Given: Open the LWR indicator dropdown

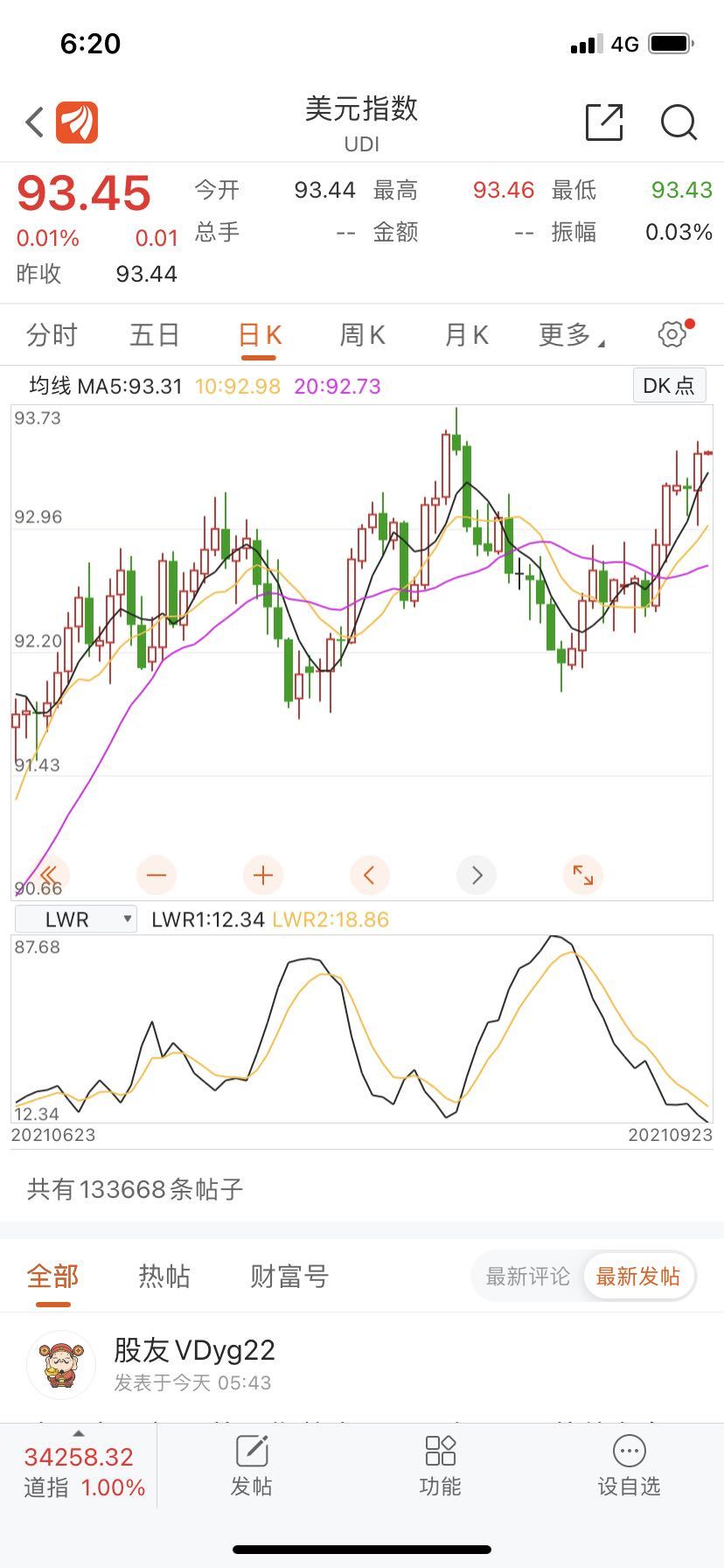Looking at the screenshot, I should click(x=77, y=920).
